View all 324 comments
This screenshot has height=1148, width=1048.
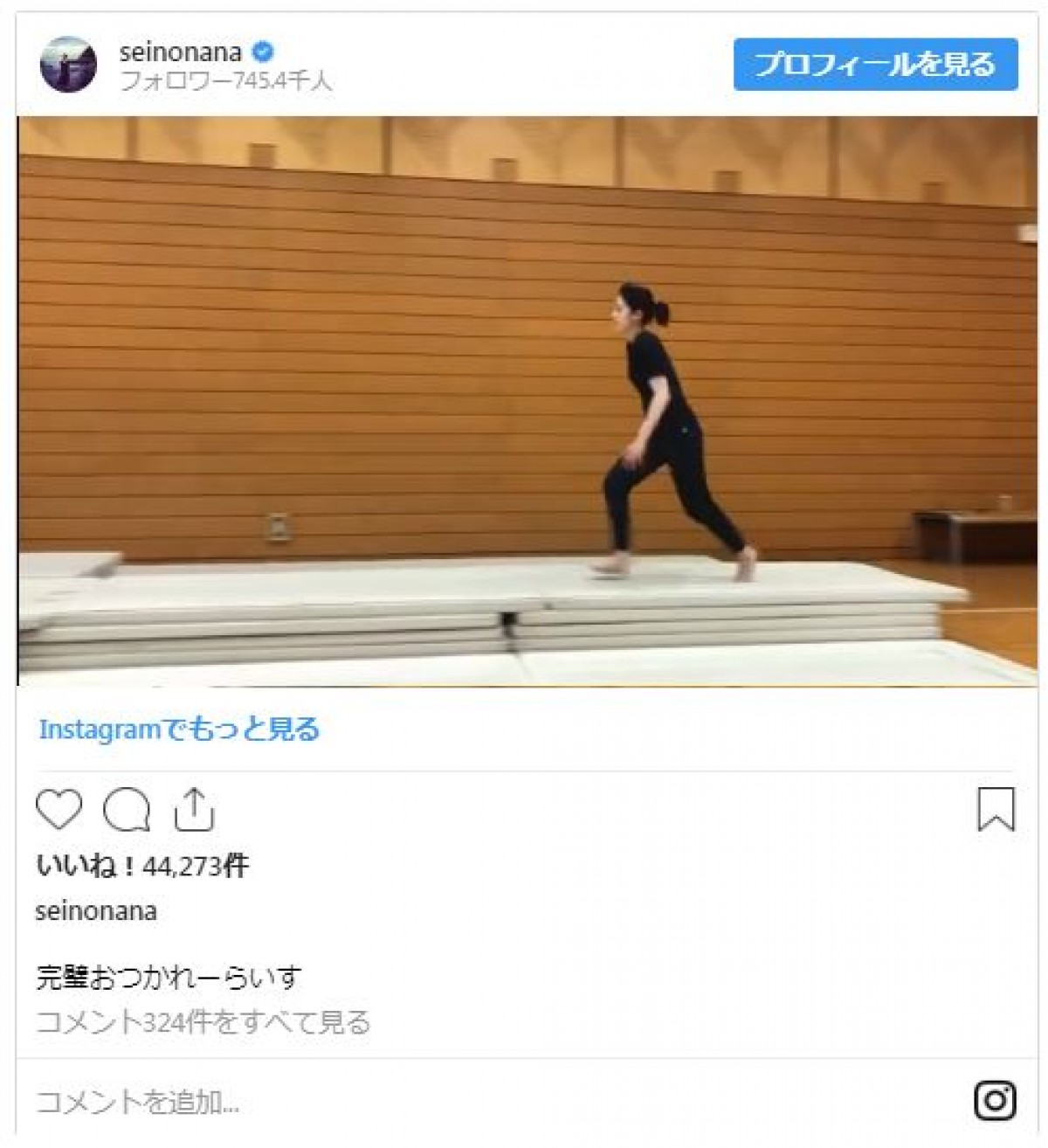203,1021
